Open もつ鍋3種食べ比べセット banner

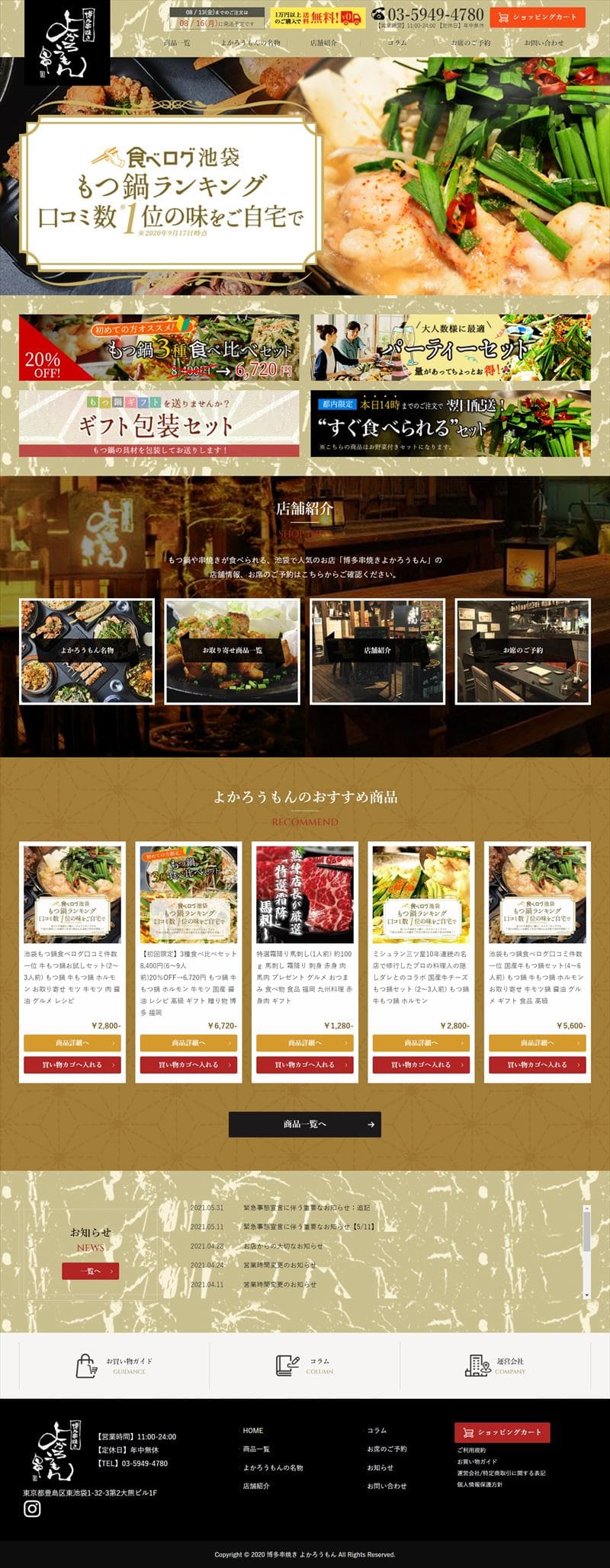pyautogui.click(x=159, y=347)
